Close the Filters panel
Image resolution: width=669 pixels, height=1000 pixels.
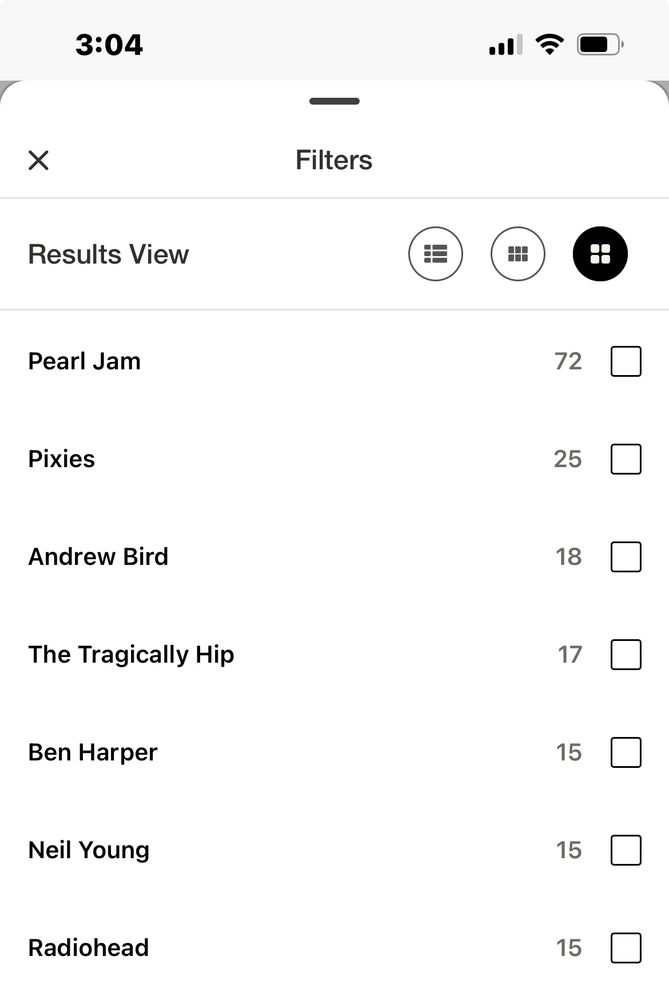[x=38, y=160]
